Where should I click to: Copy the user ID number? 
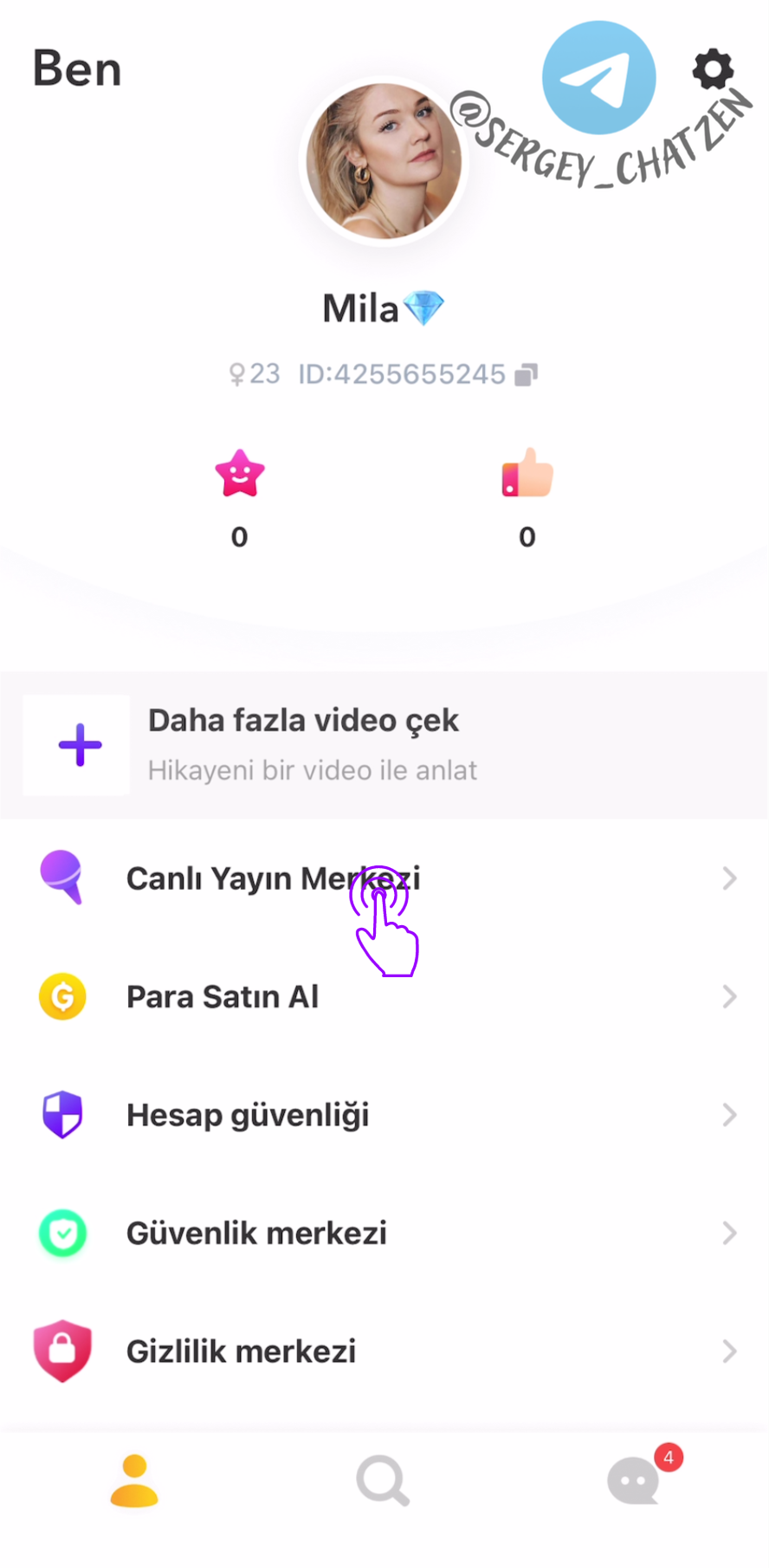pyautogui.click(x=526, y=375)
